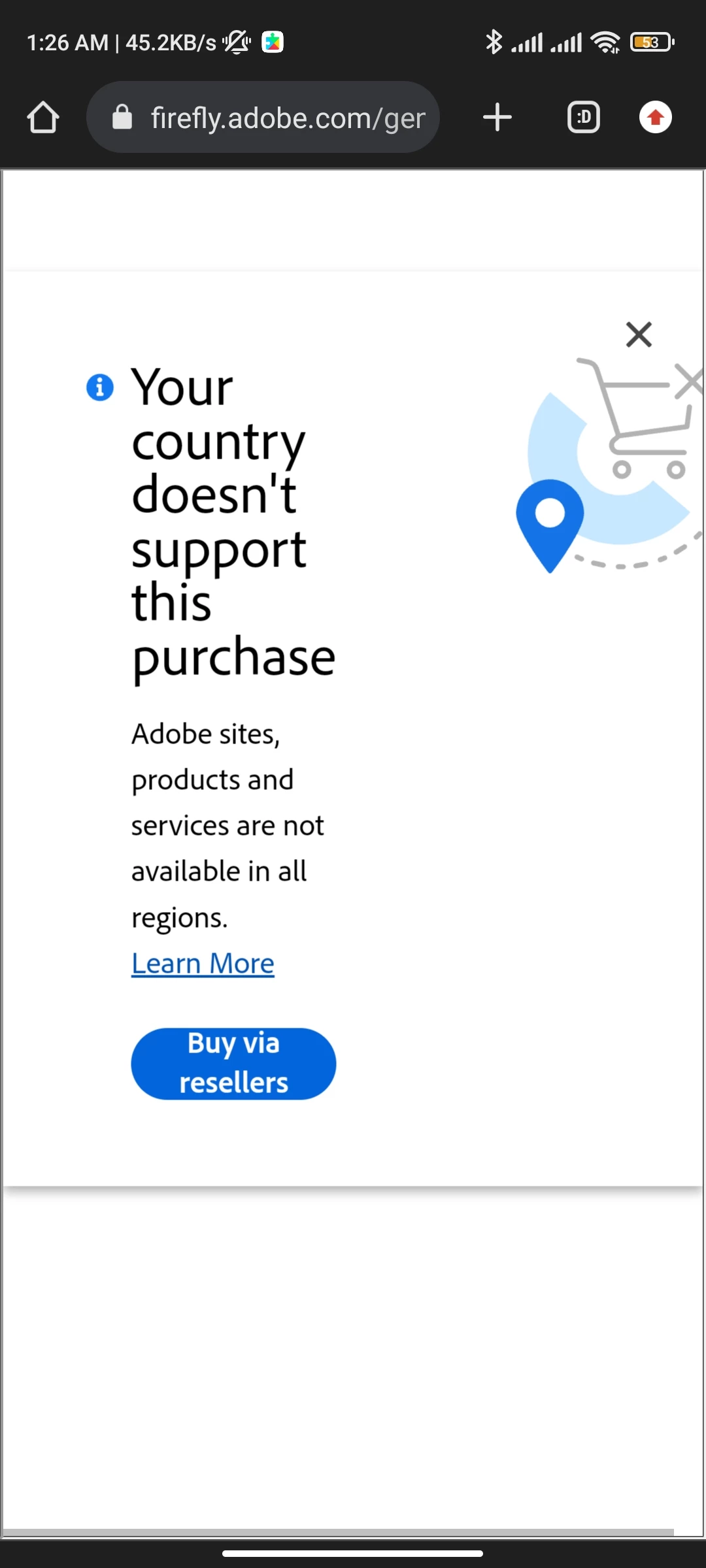Open the tab switcher
The image size is (706, 1568).
[x=583, y=118]
